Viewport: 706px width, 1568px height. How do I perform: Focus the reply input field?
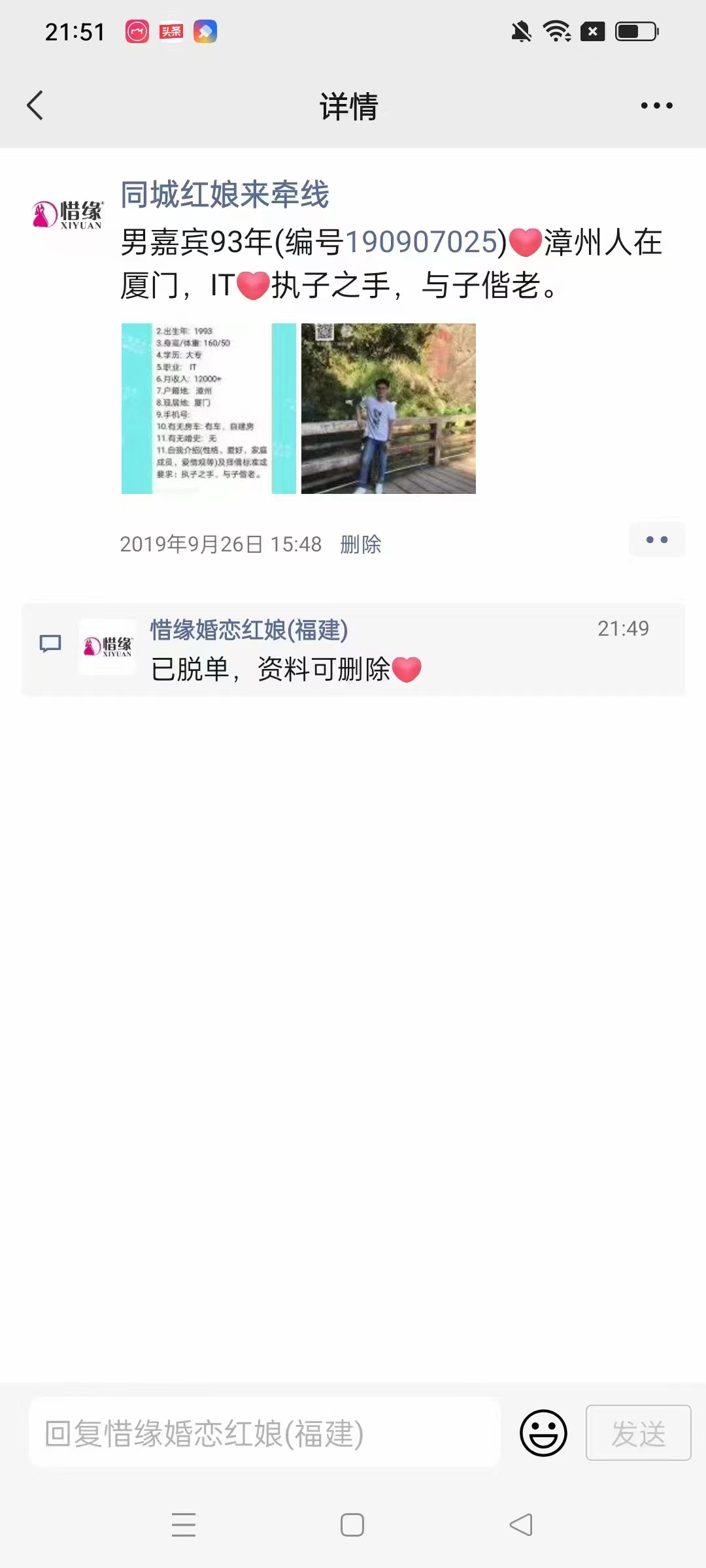pyautogui.click(x=265, y=1433)
